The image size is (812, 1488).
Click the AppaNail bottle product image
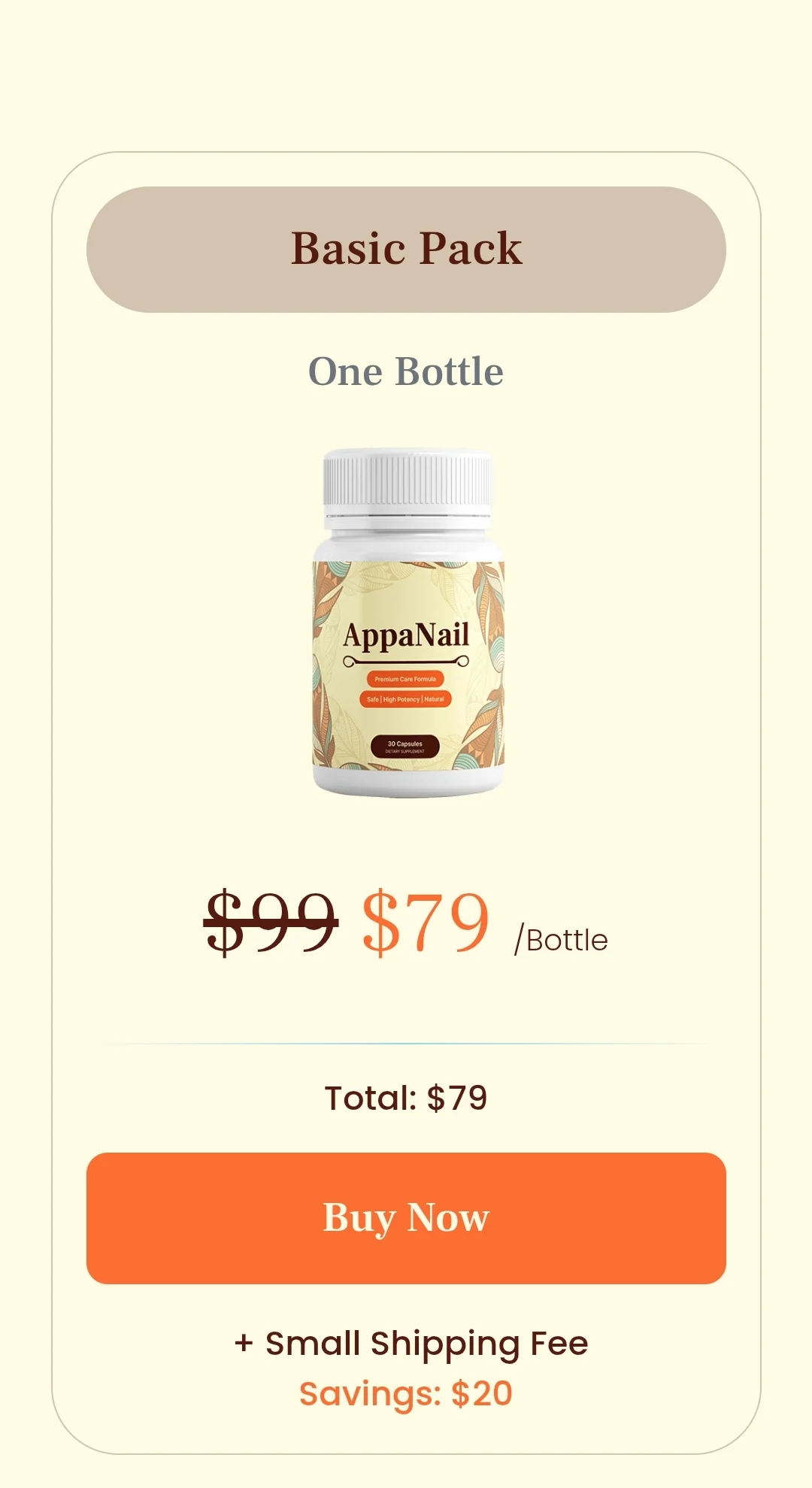(406, 617)
